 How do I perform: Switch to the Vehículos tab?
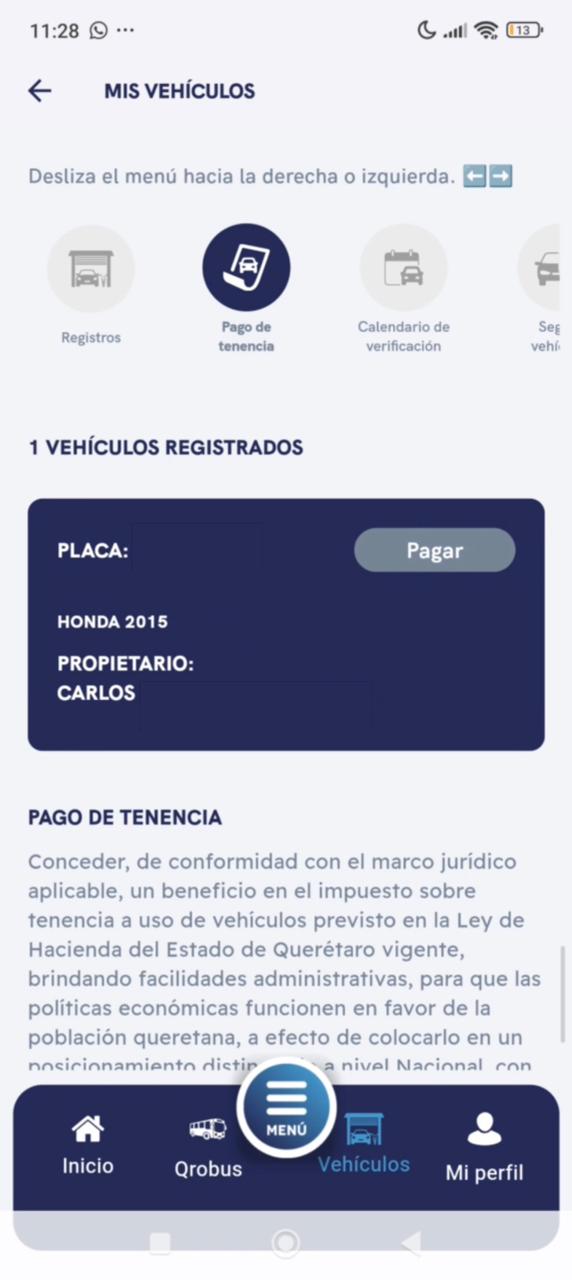click(x=364, y=1144)
